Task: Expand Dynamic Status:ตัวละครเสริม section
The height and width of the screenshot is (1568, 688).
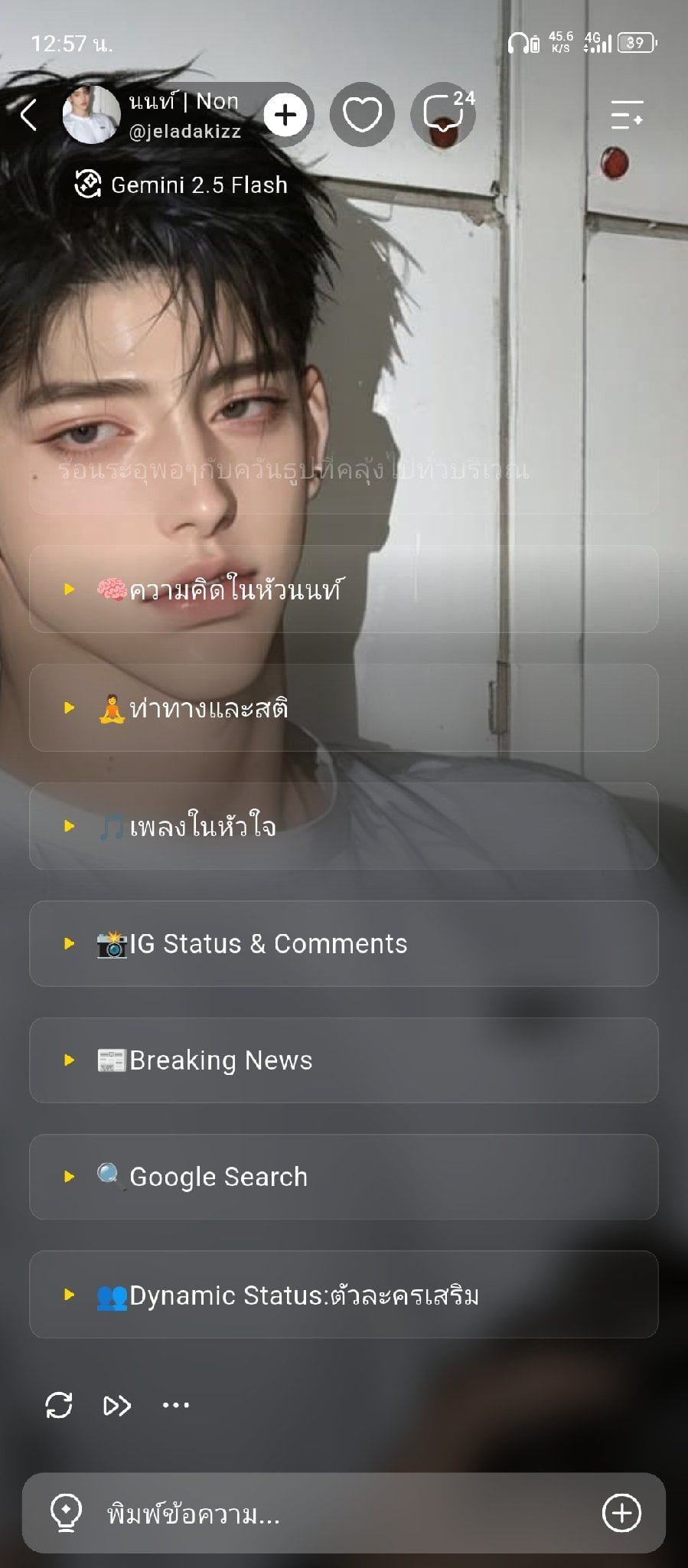Action: (x=344, y=1295)
